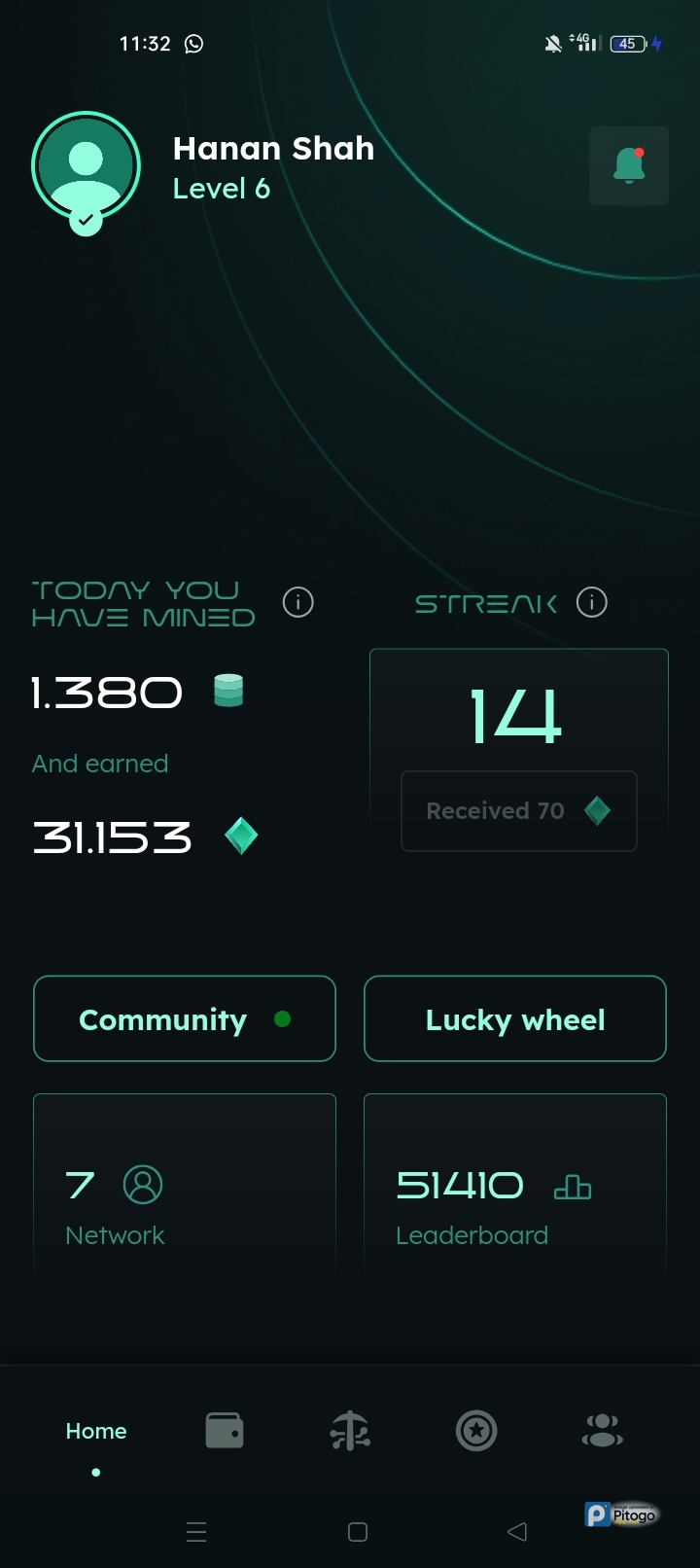The width and height of the screenshot is (700, 1568).
Task: Tap the Received 70 streak reward
Action: (x=518, y=810)
